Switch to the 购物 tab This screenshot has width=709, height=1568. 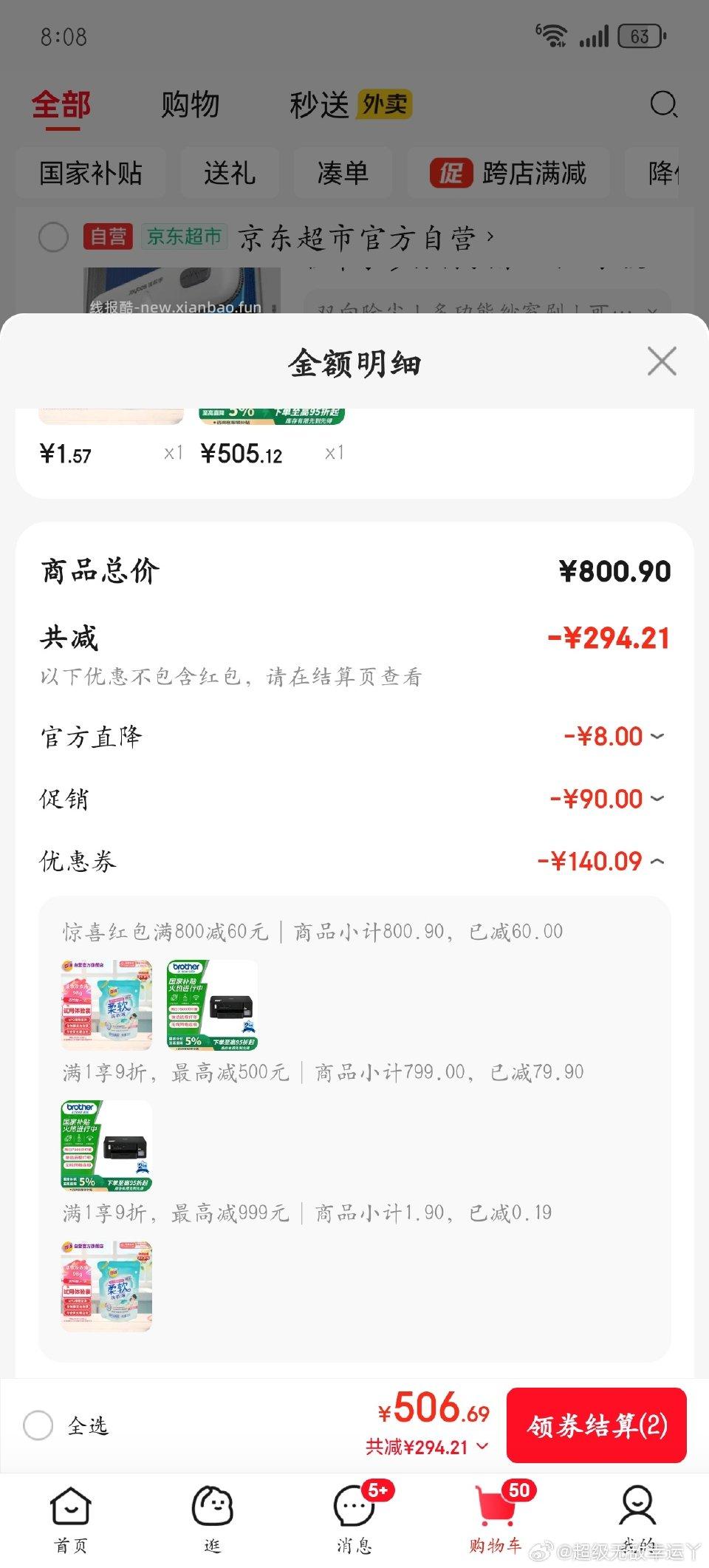coord(189,104)
